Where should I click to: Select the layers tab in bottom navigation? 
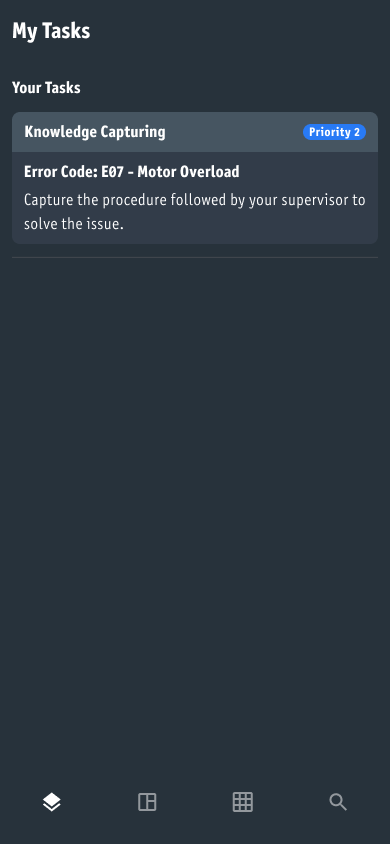coord(52,802)
